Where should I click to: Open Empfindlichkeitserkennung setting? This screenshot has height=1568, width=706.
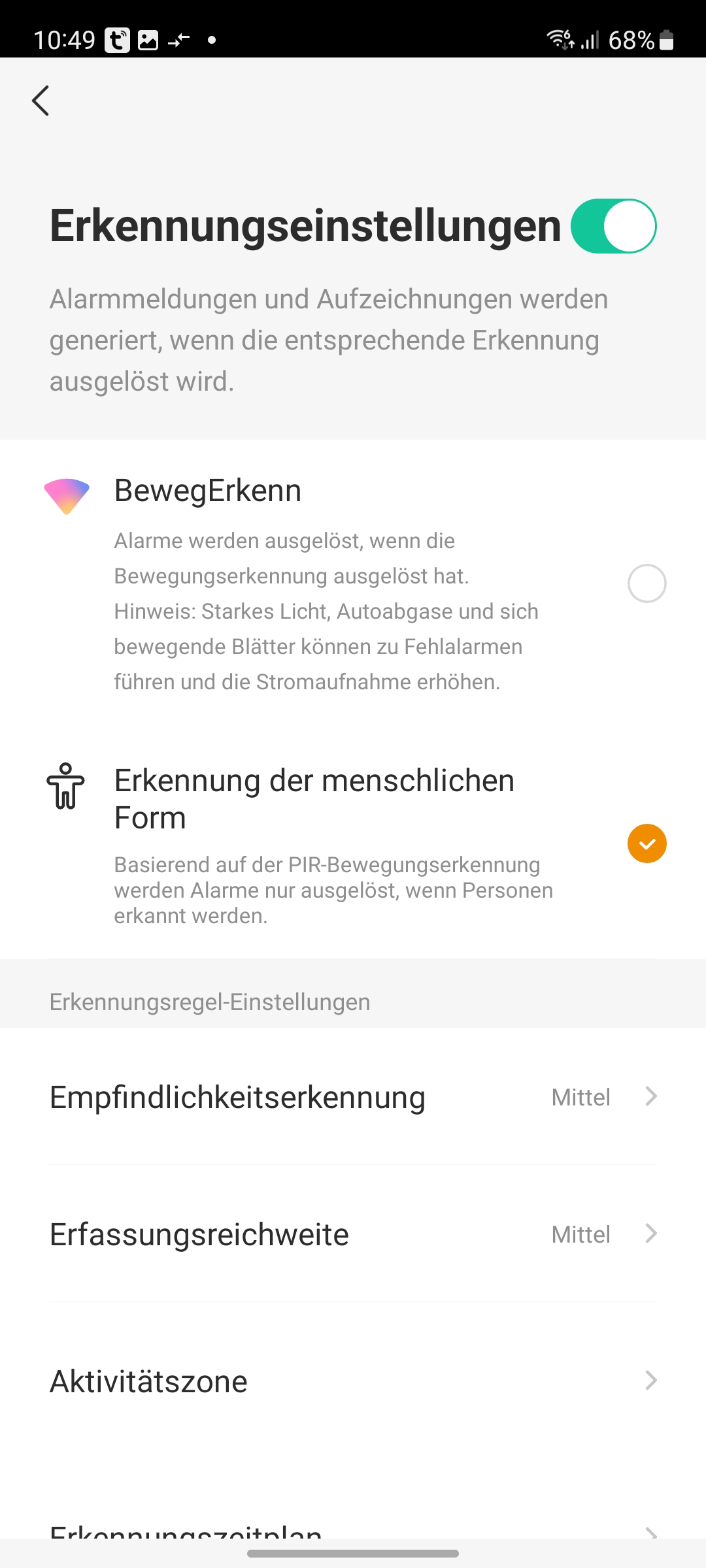(x=353, y=1097)
